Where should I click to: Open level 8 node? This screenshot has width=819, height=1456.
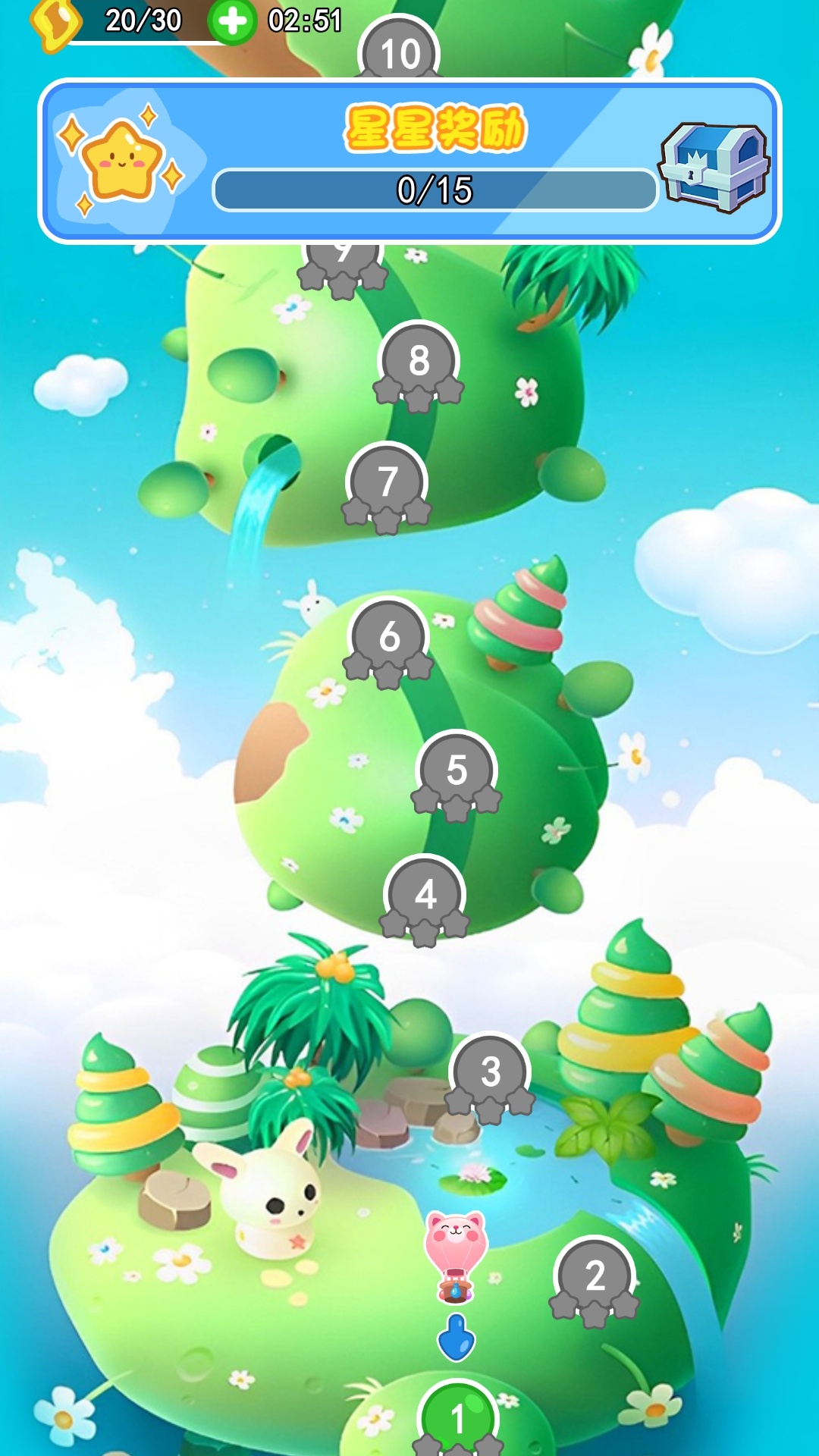(419, 362)
